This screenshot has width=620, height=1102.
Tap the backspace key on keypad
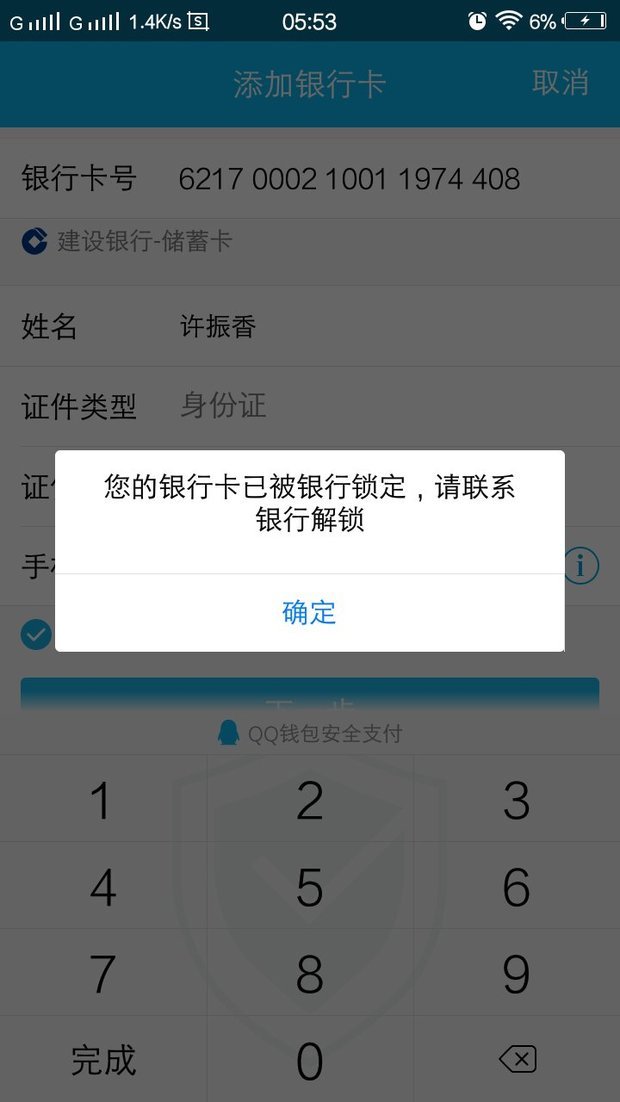click(x=517, y=1060)
